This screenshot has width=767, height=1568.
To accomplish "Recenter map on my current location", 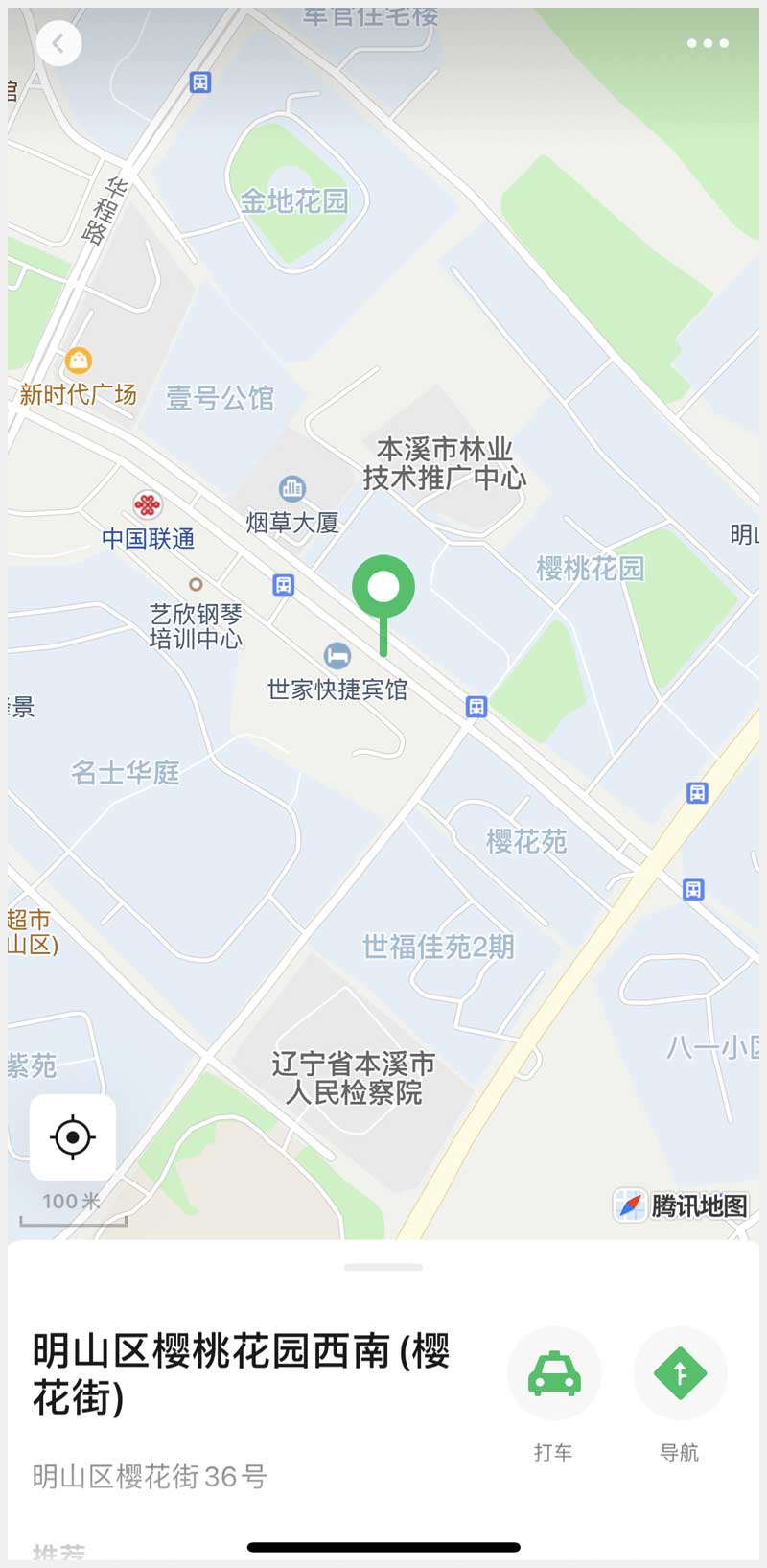I will point(73,1137).
